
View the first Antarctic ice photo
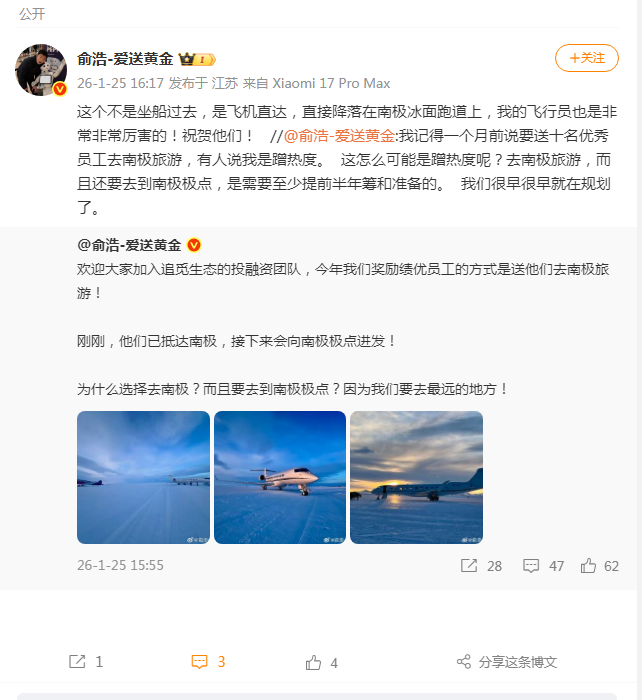[x=143, y=477]
